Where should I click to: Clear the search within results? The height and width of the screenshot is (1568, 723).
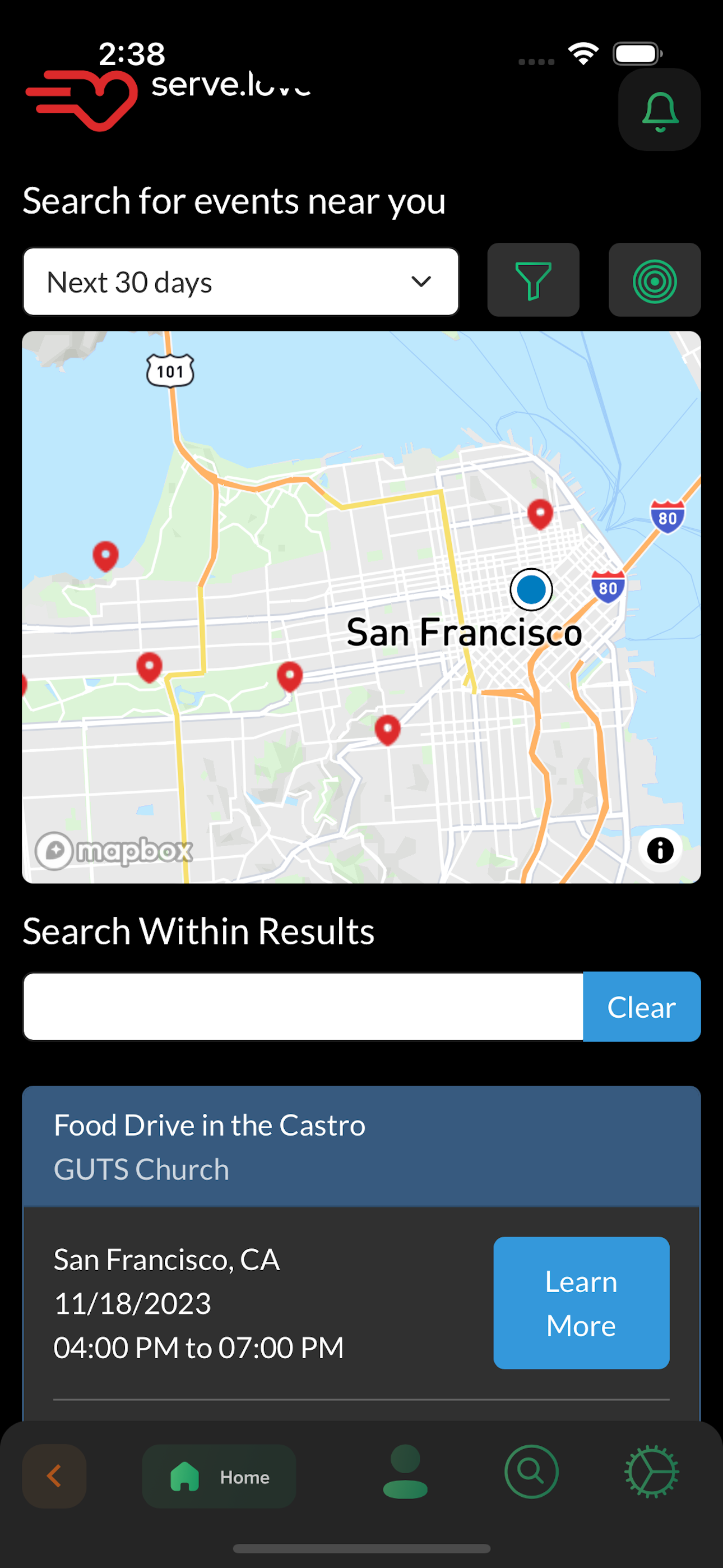coord(641,1007)
